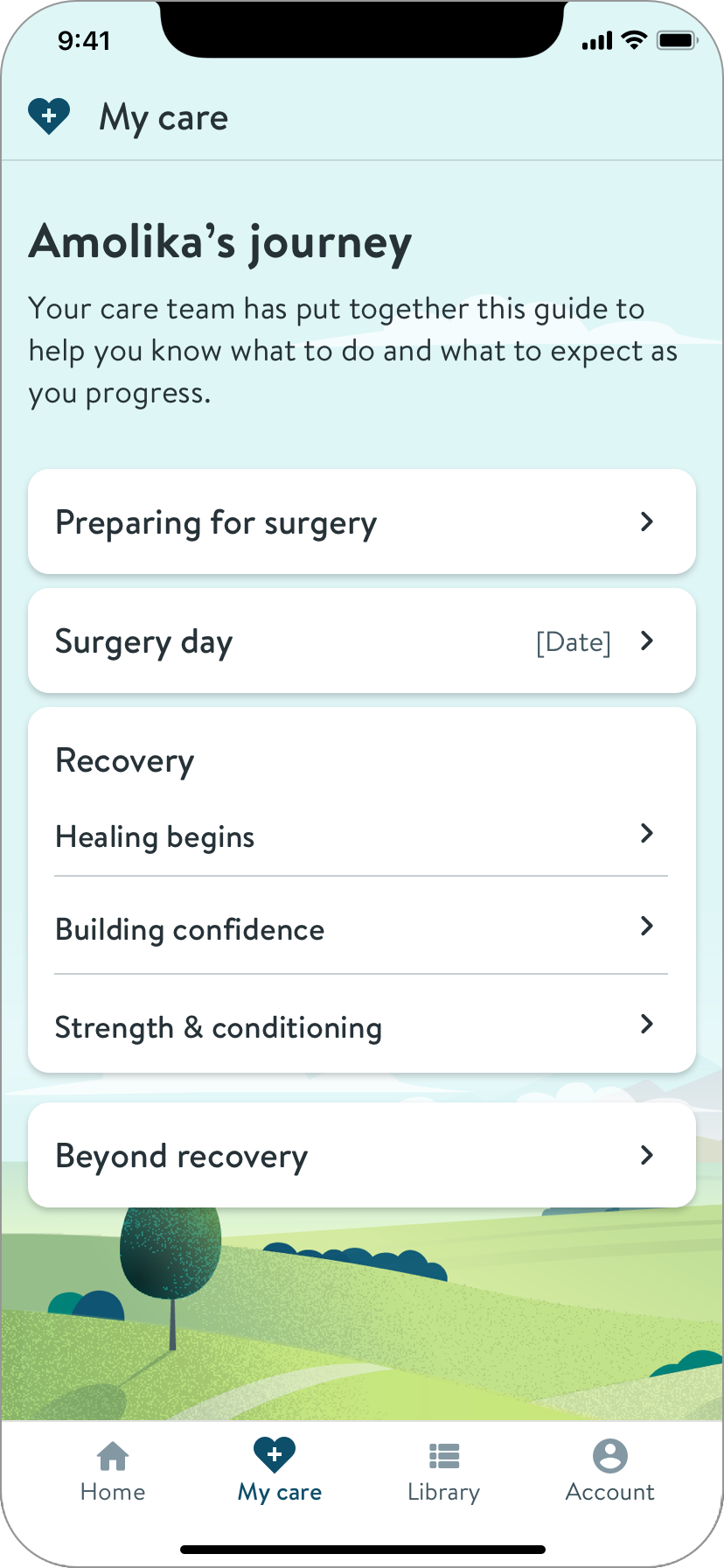Open the Surgery day card
The height and width of the screenshot is (1568, 724).
(x=361, y=641)
